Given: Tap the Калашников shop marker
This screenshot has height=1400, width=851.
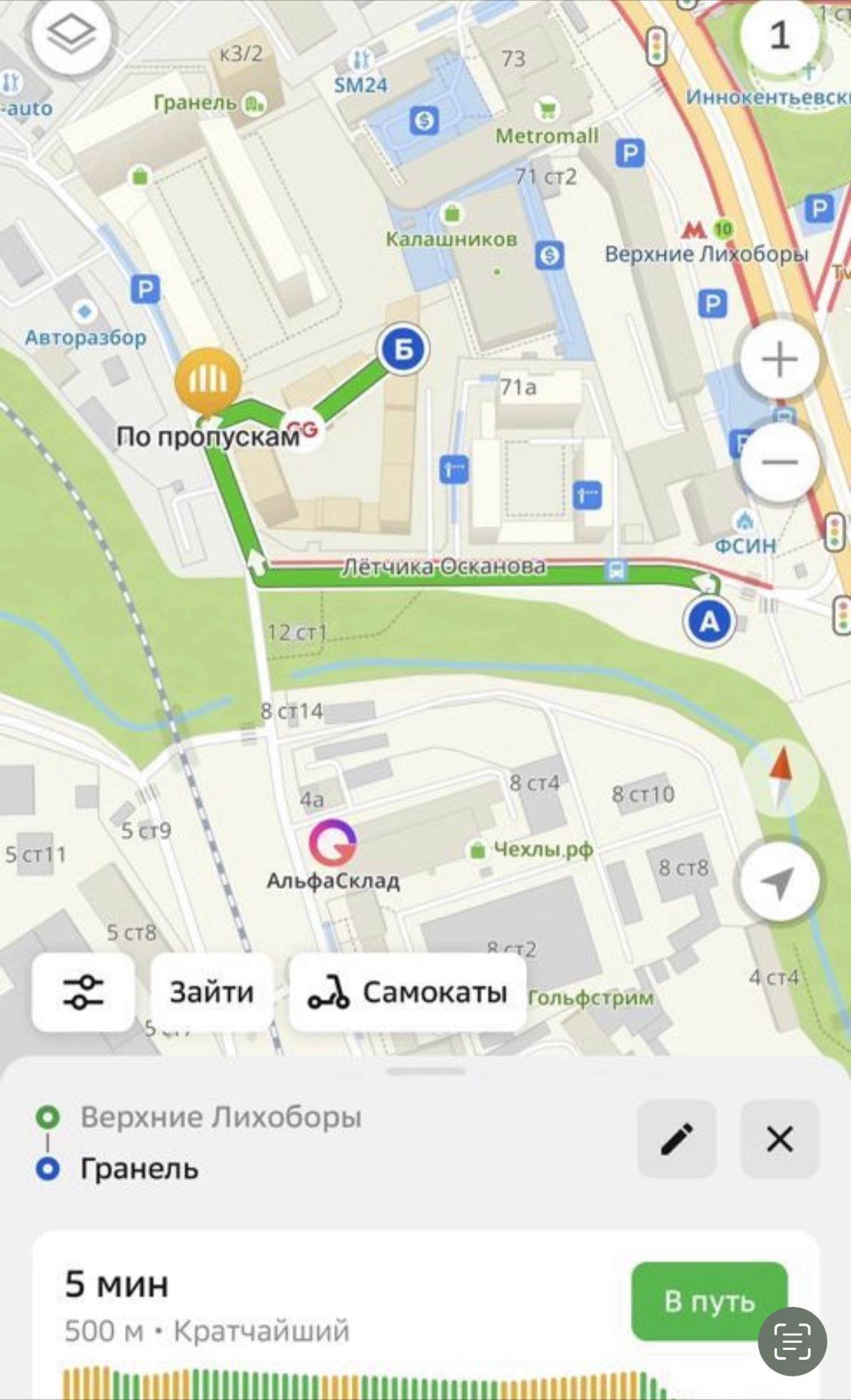Looking at the screenshot, I should click(x=451, y=214).
